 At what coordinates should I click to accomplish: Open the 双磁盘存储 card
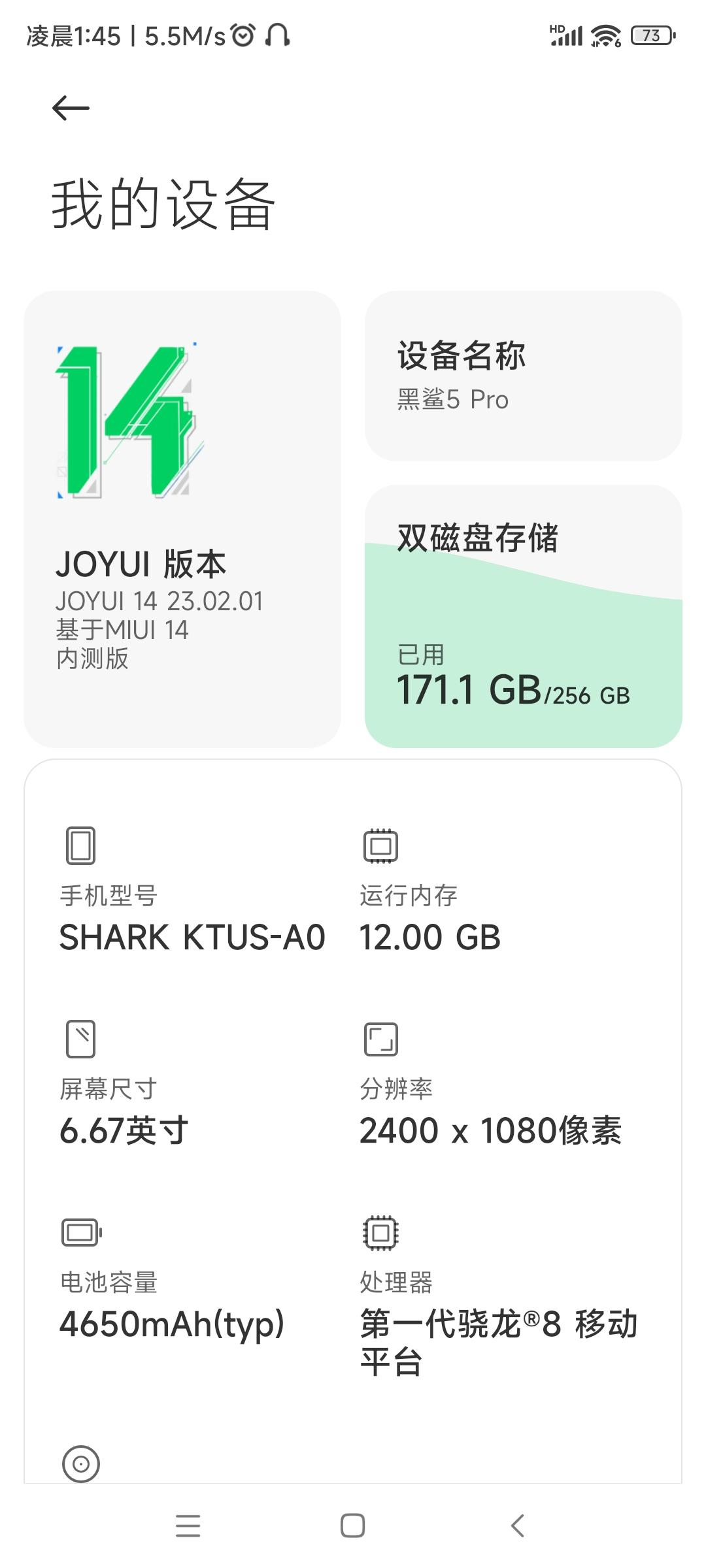(524, 616)
